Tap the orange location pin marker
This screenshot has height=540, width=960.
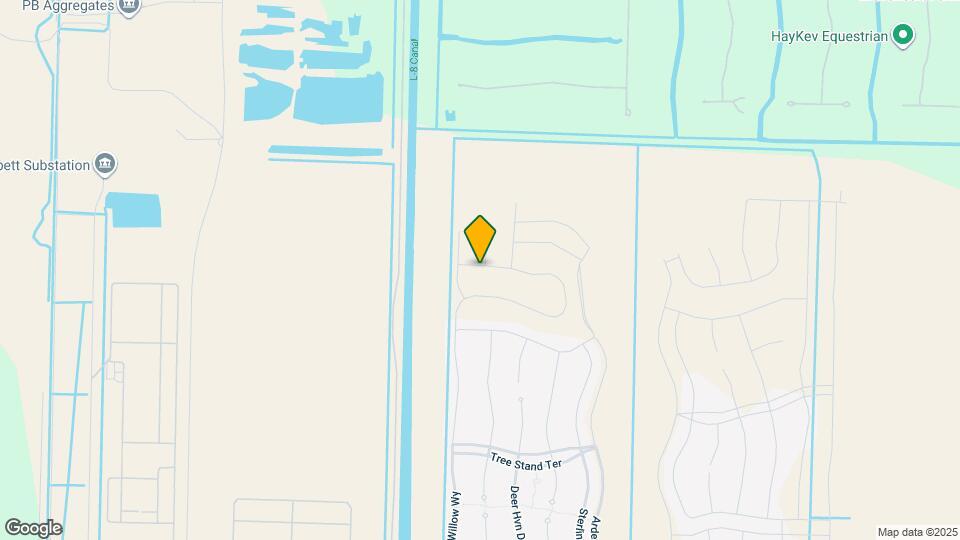481,238
